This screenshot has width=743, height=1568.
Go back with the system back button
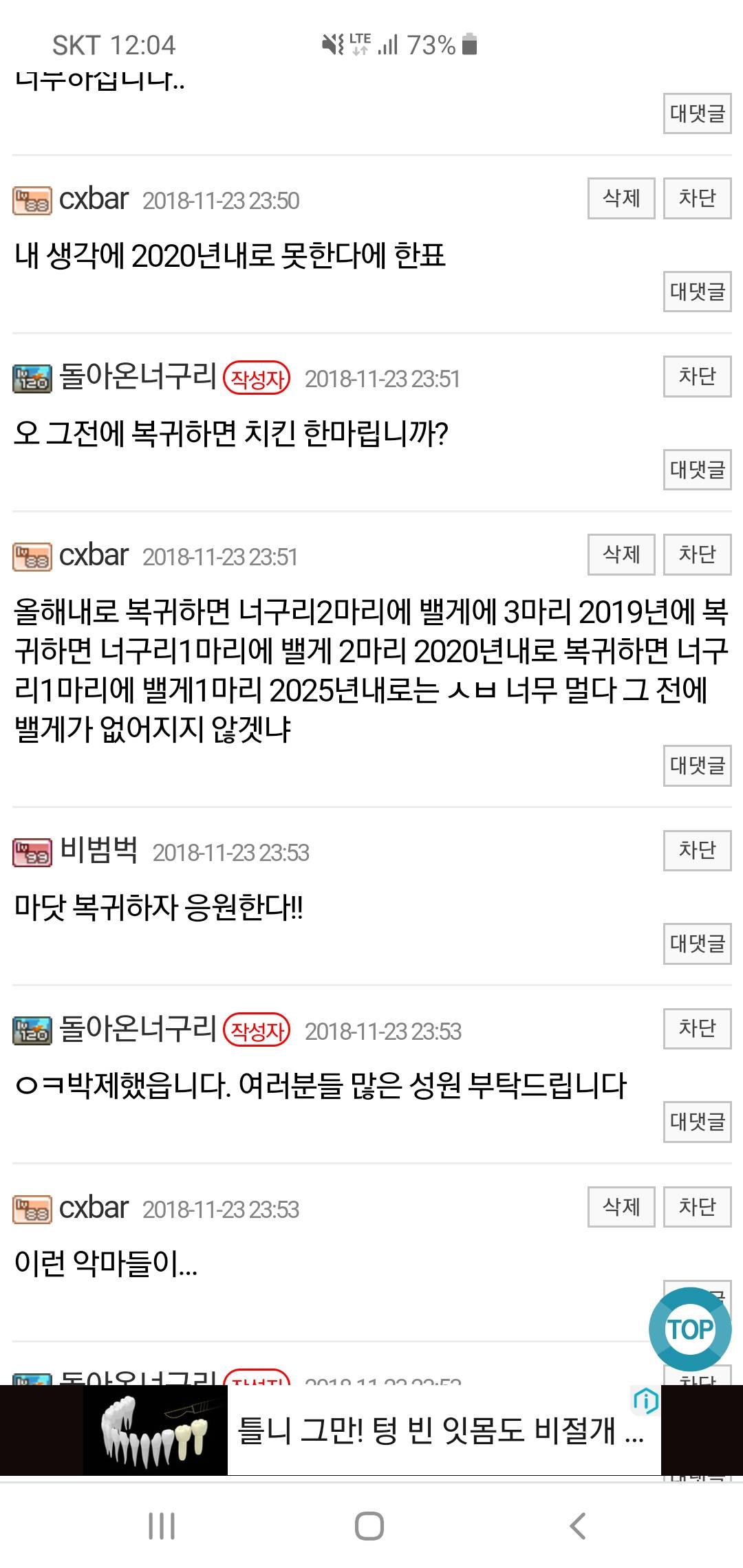pos(578,1525)
